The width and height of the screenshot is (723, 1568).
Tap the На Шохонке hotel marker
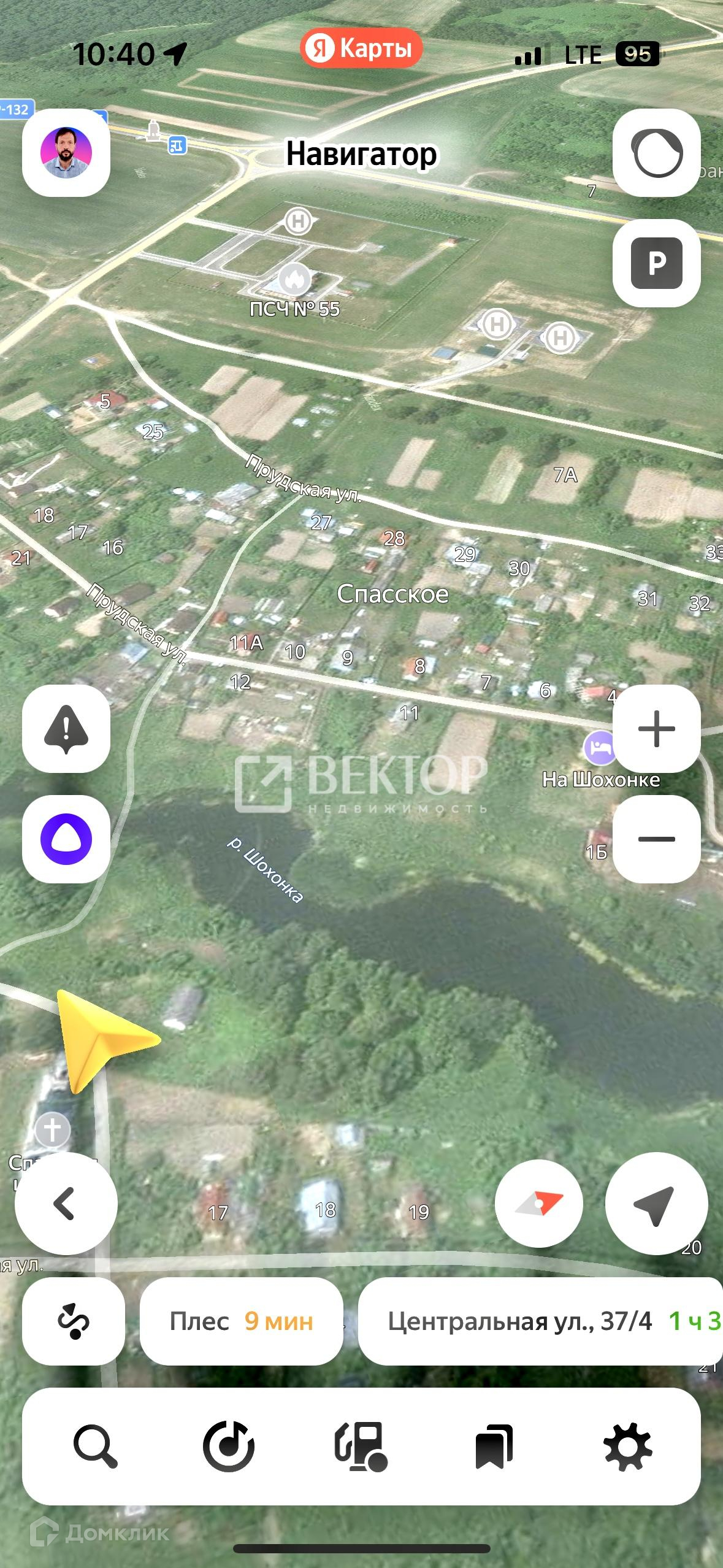600,748
